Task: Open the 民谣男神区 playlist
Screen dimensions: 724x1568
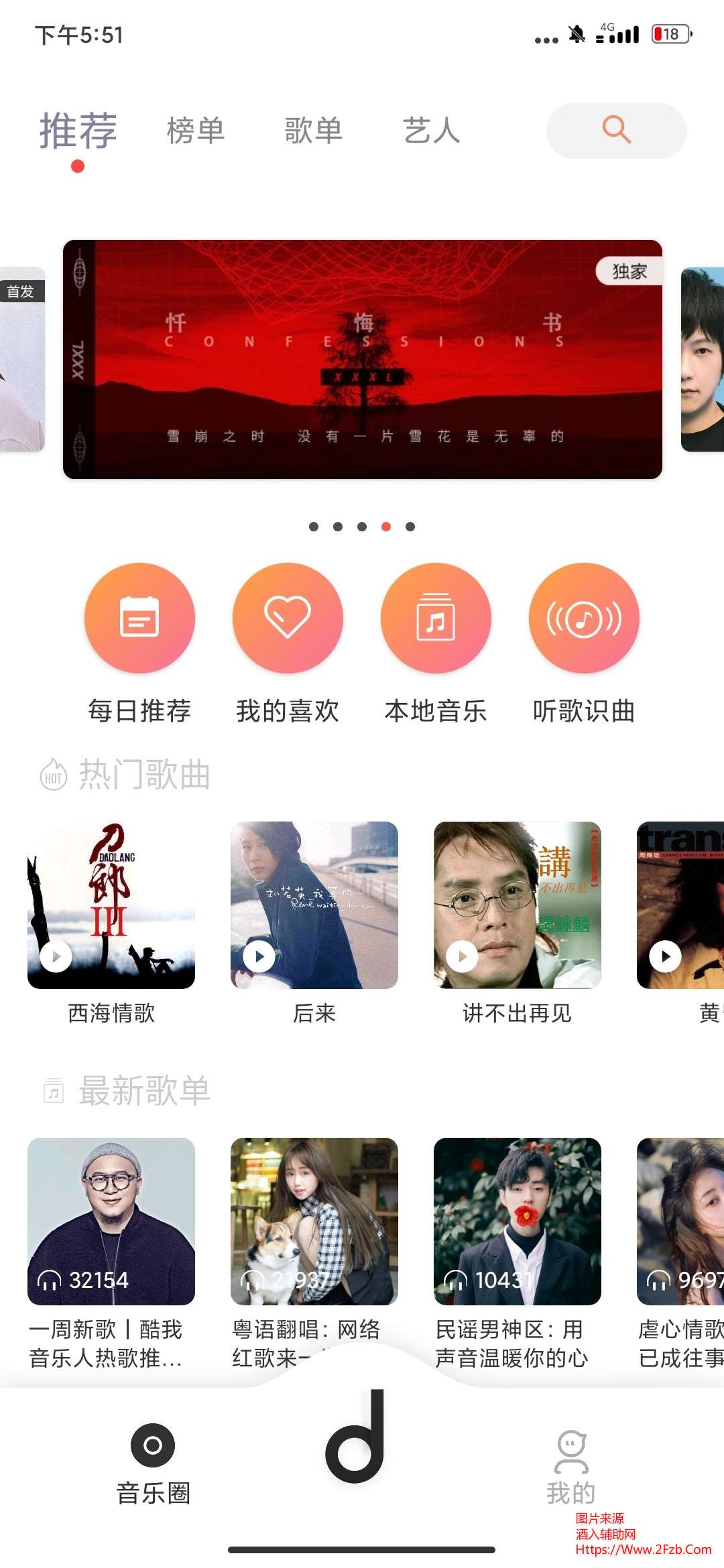Action: pyautogui.click(x=517, y=1221)
